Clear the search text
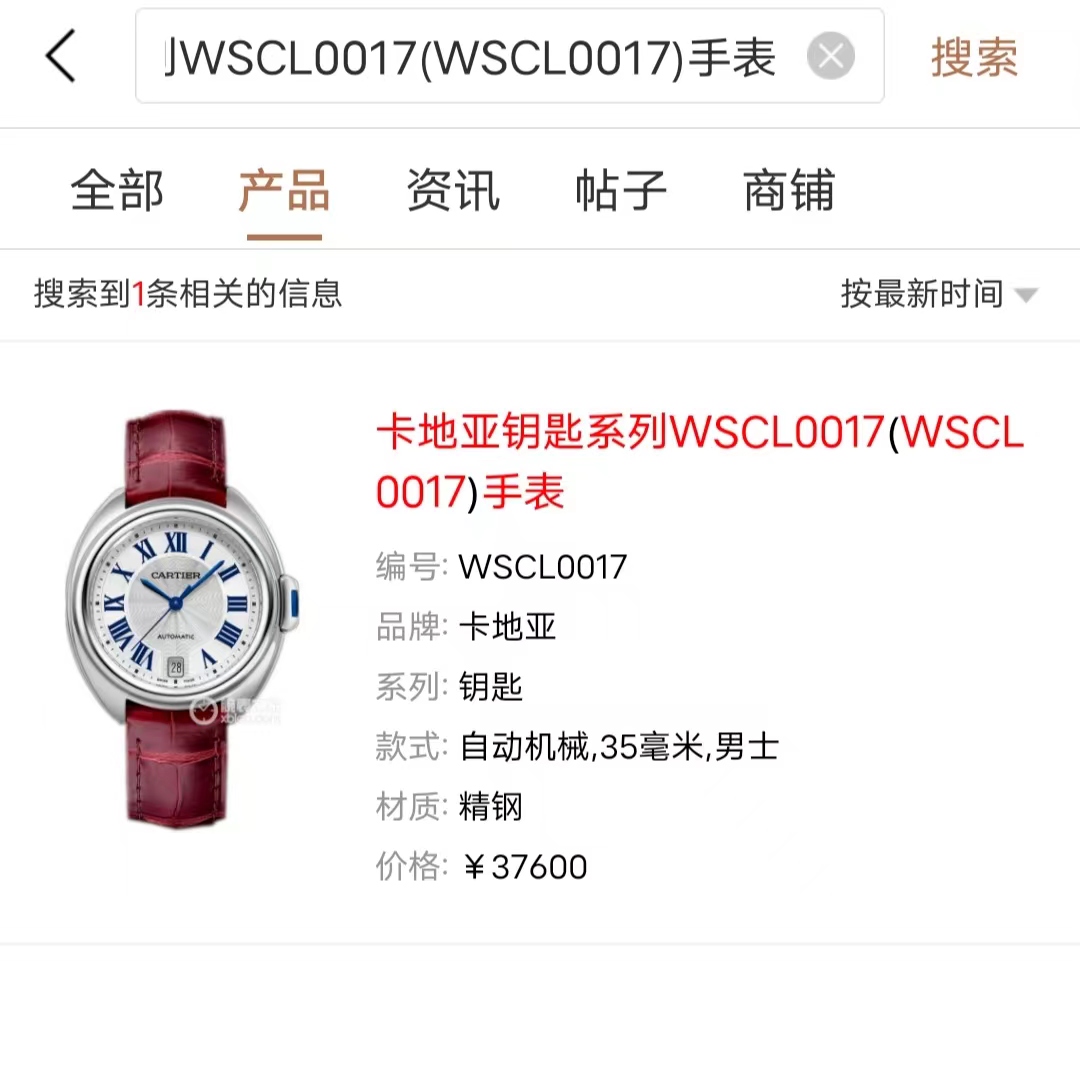The width and height of the screenshot is (1080, 1076). [x=830, y=56]
